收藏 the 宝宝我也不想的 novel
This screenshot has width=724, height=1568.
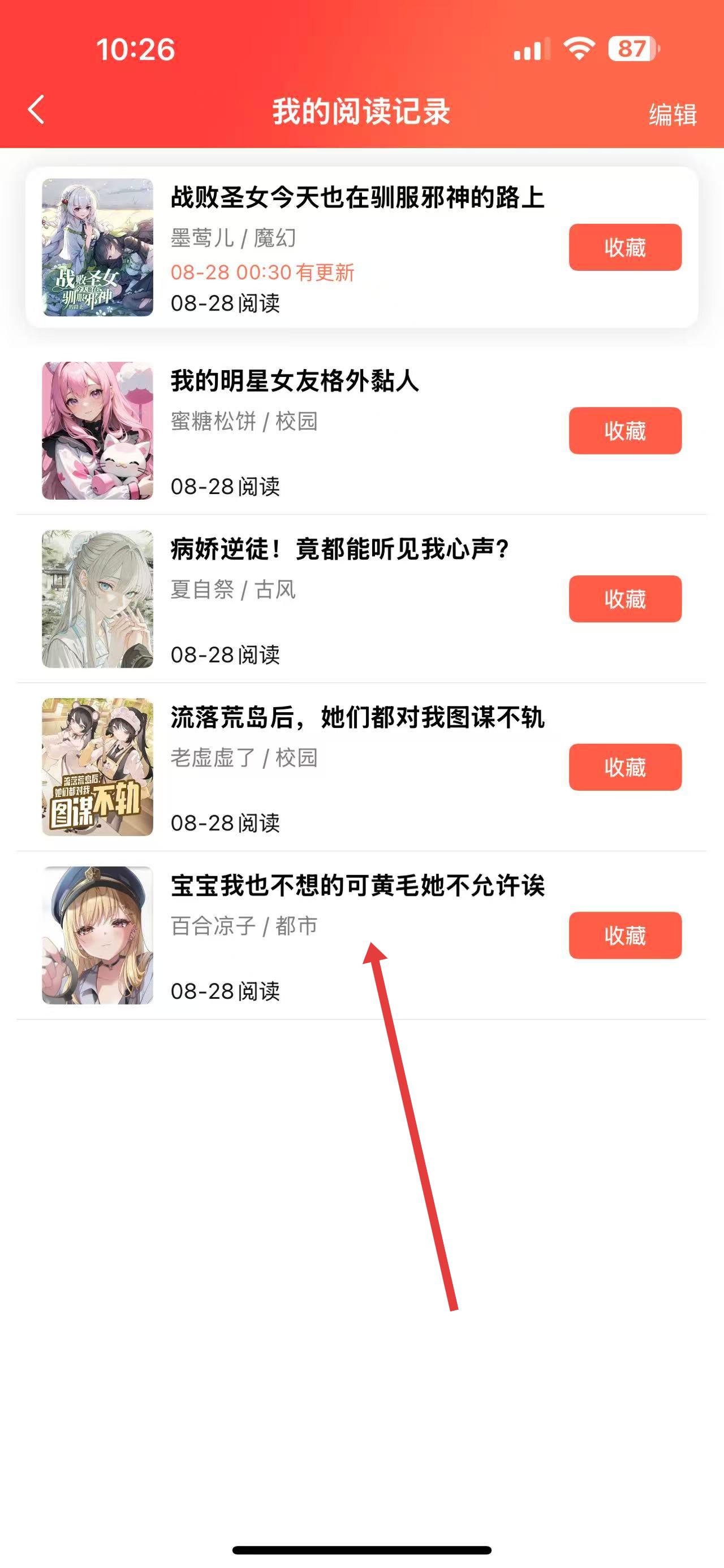point(625,935)
